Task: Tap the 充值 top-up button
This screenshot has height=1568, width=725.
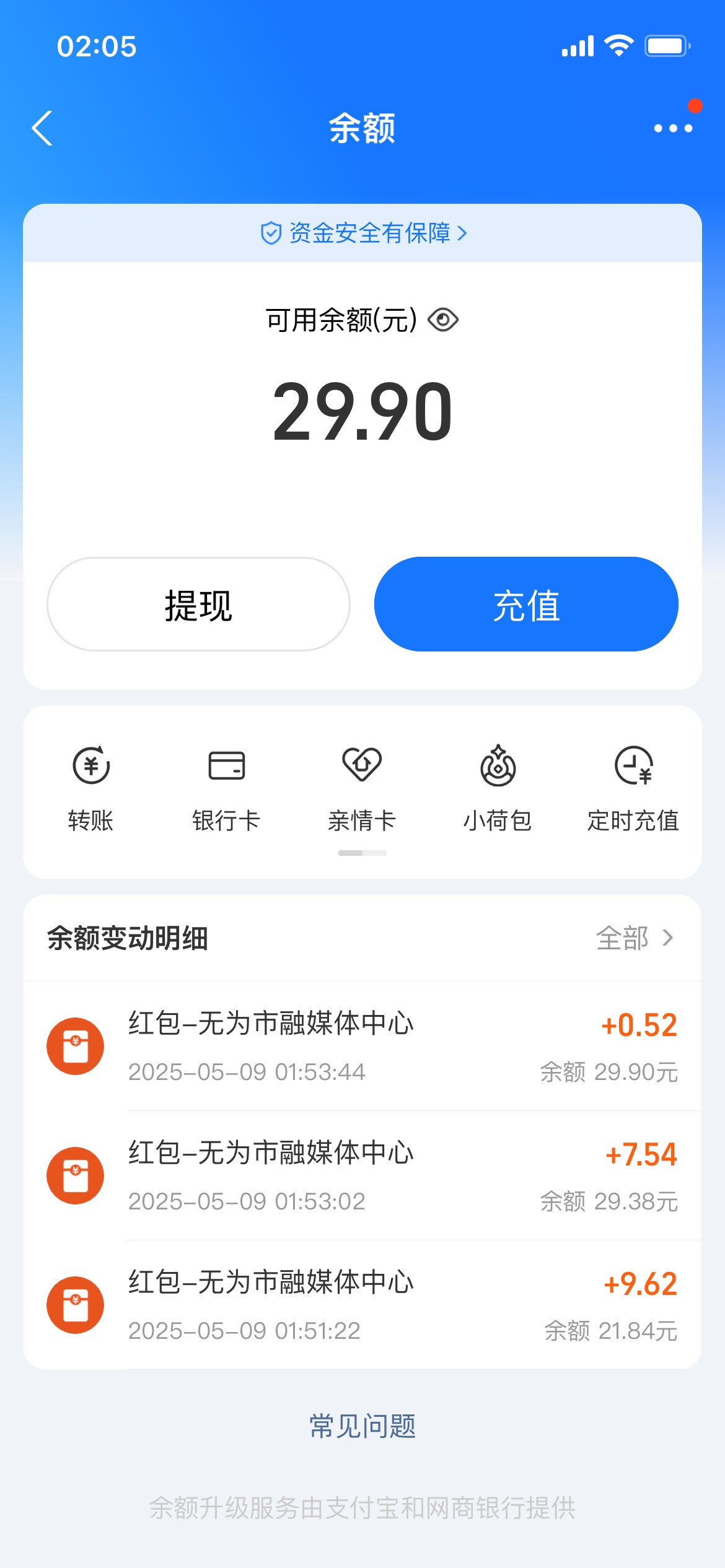Action: [x=526, y=604]
